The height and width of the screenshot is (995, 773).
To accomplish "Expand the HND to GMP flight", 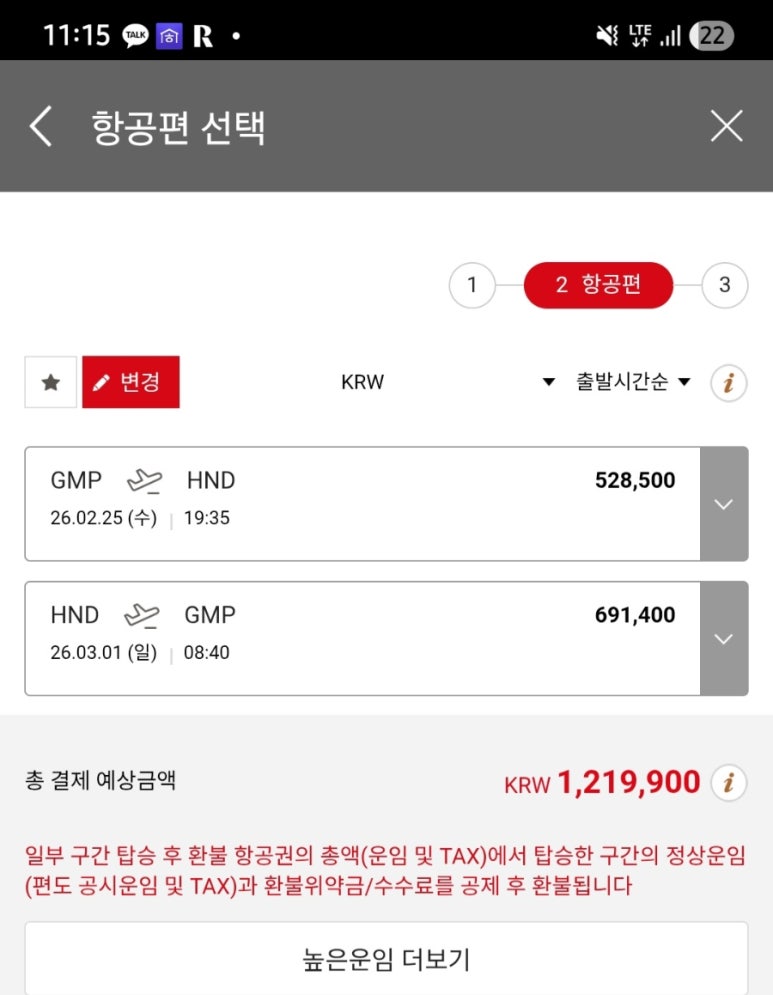I will (724, 638).
